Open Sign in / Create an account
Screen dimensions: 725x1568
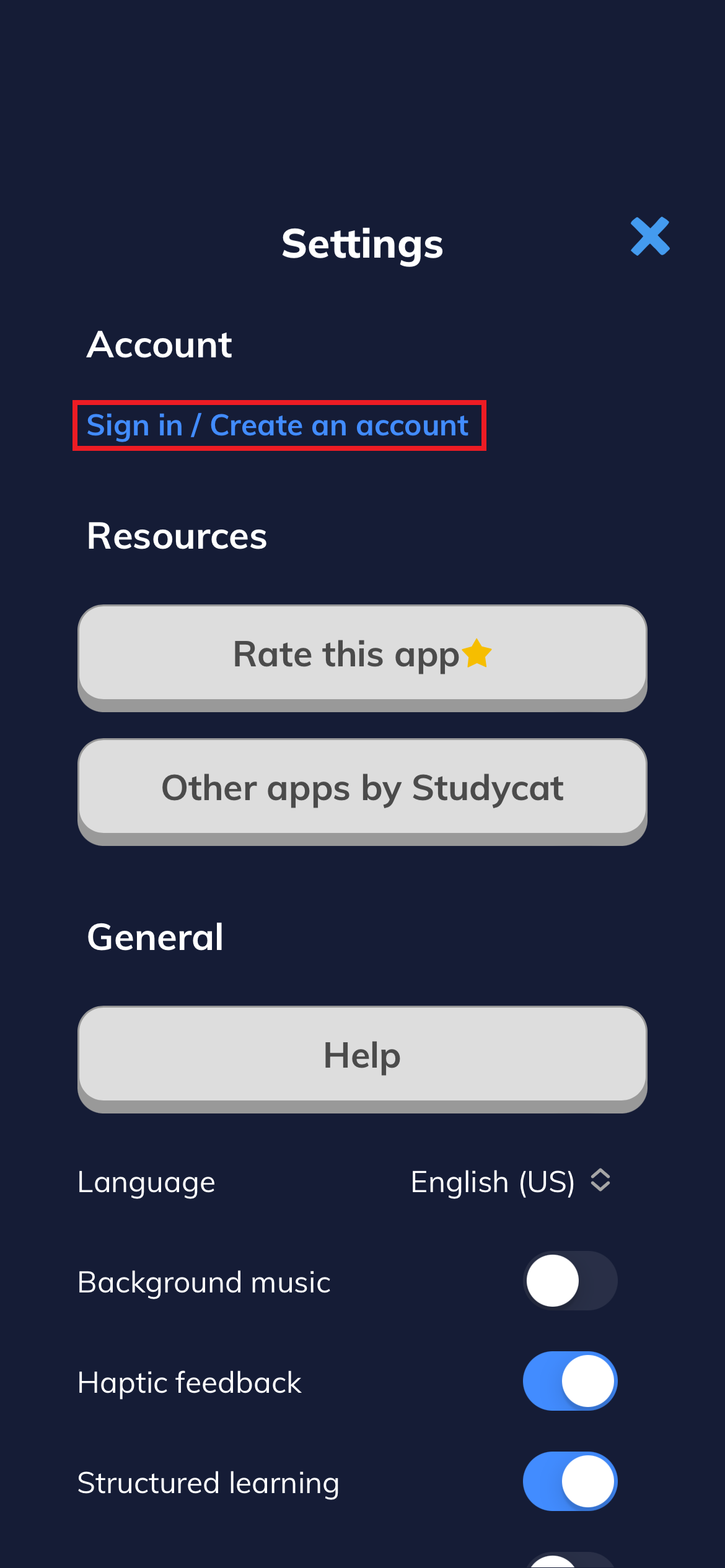(x=278, y=425)
